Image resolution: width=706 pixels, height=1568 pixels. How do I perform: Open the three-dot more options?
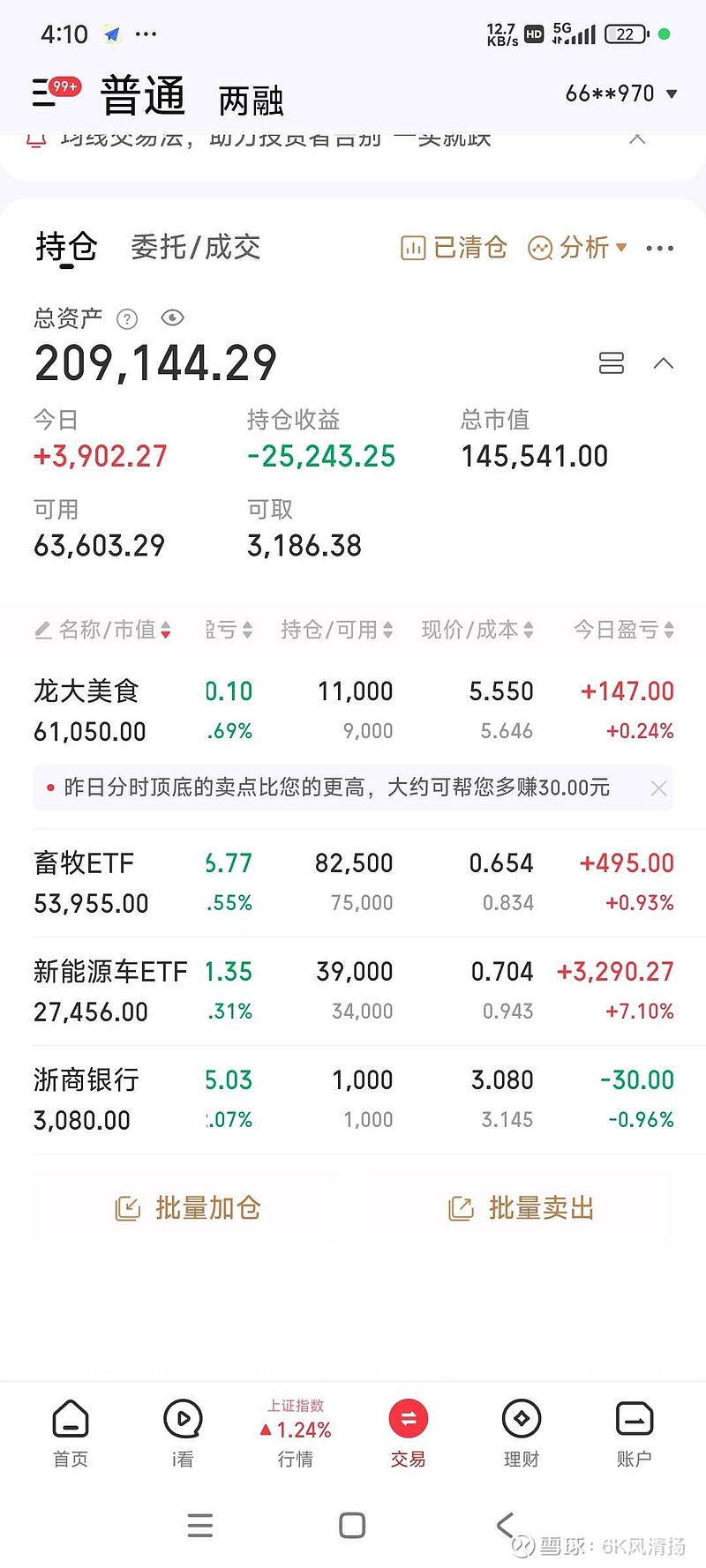(x=659, y=249)
